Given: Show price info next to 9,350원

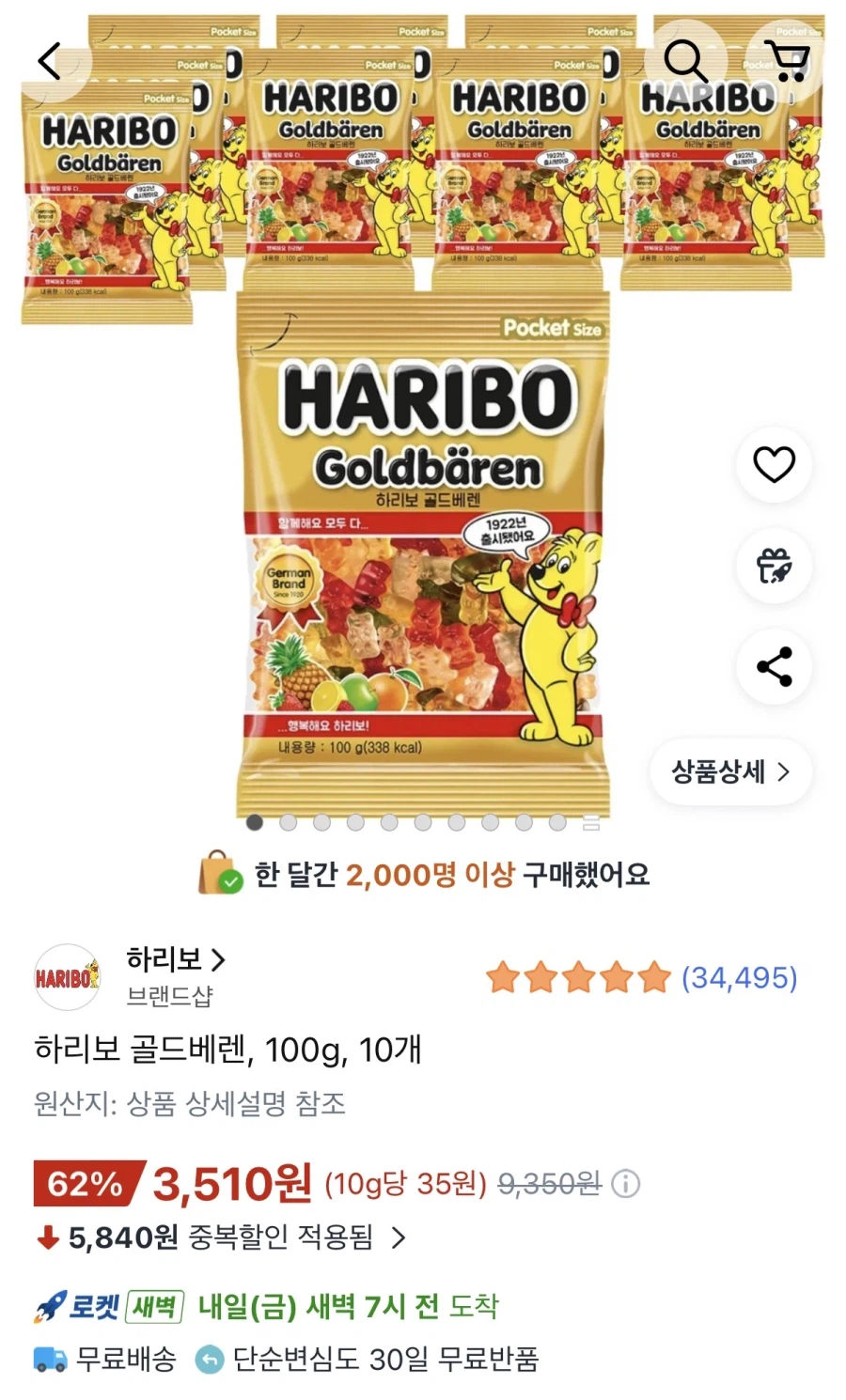Looking at the screenshot, I should [x=626, y=1184].
